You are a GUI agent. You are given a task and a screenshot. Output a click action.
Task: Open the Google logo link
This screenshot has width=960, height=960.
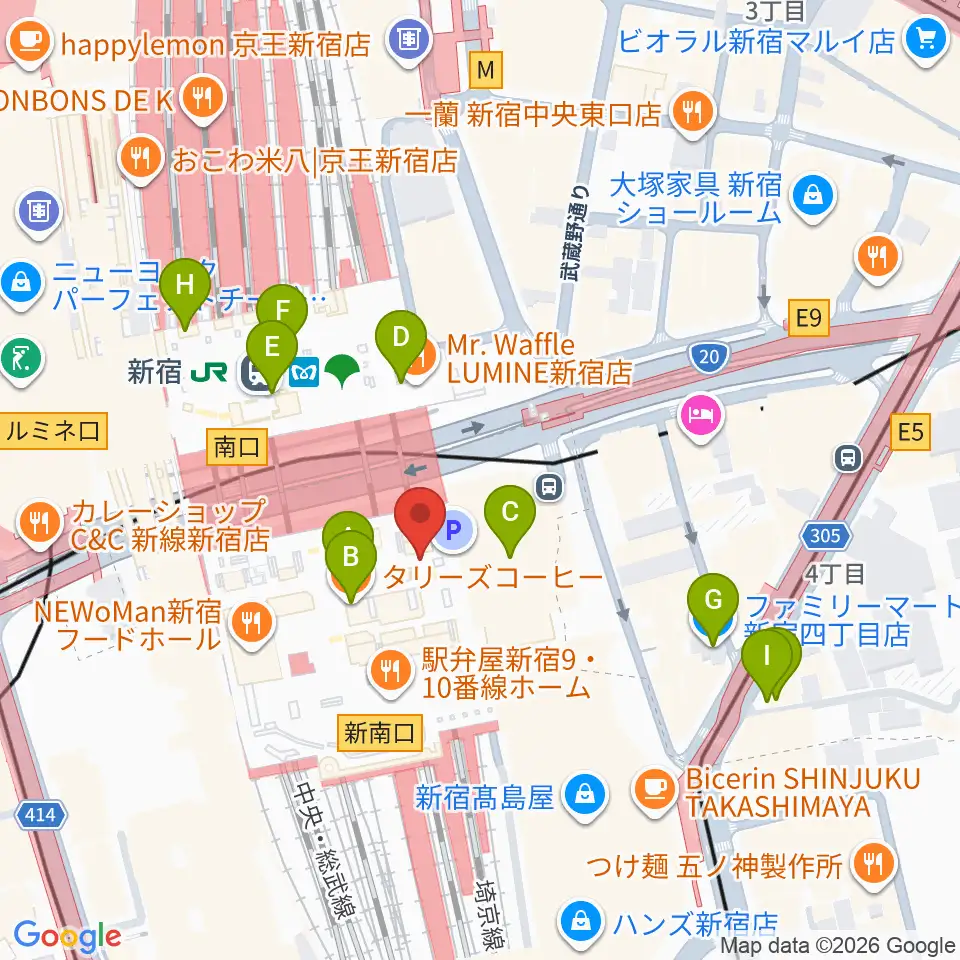click(67, 937)
